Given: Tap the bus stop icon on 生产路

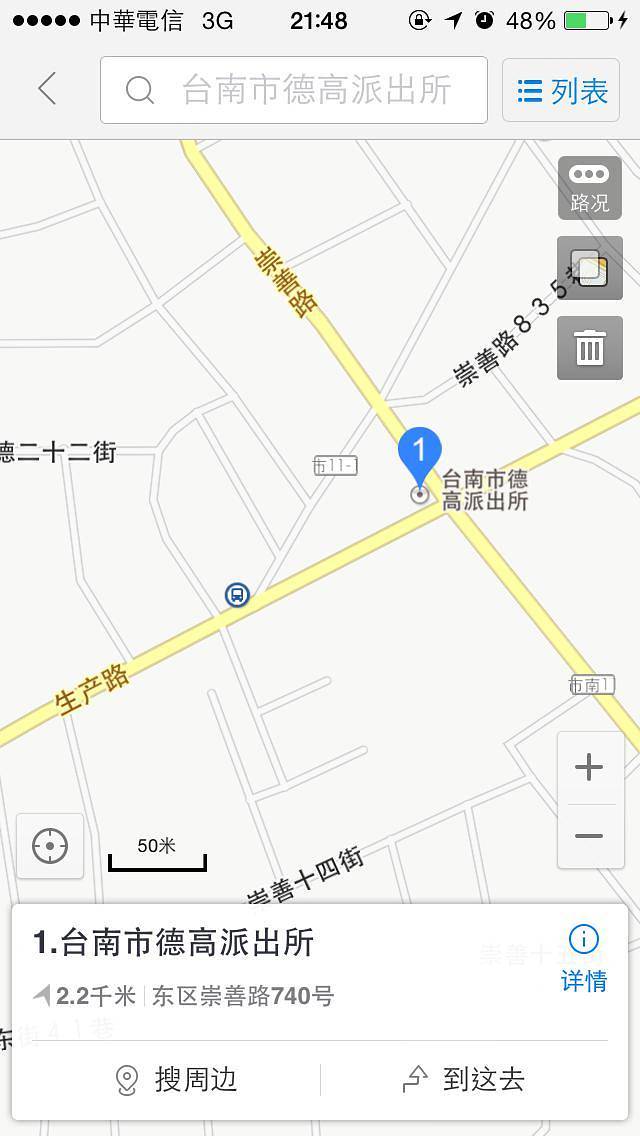Looking at the screenshot, I should point(237,595).
